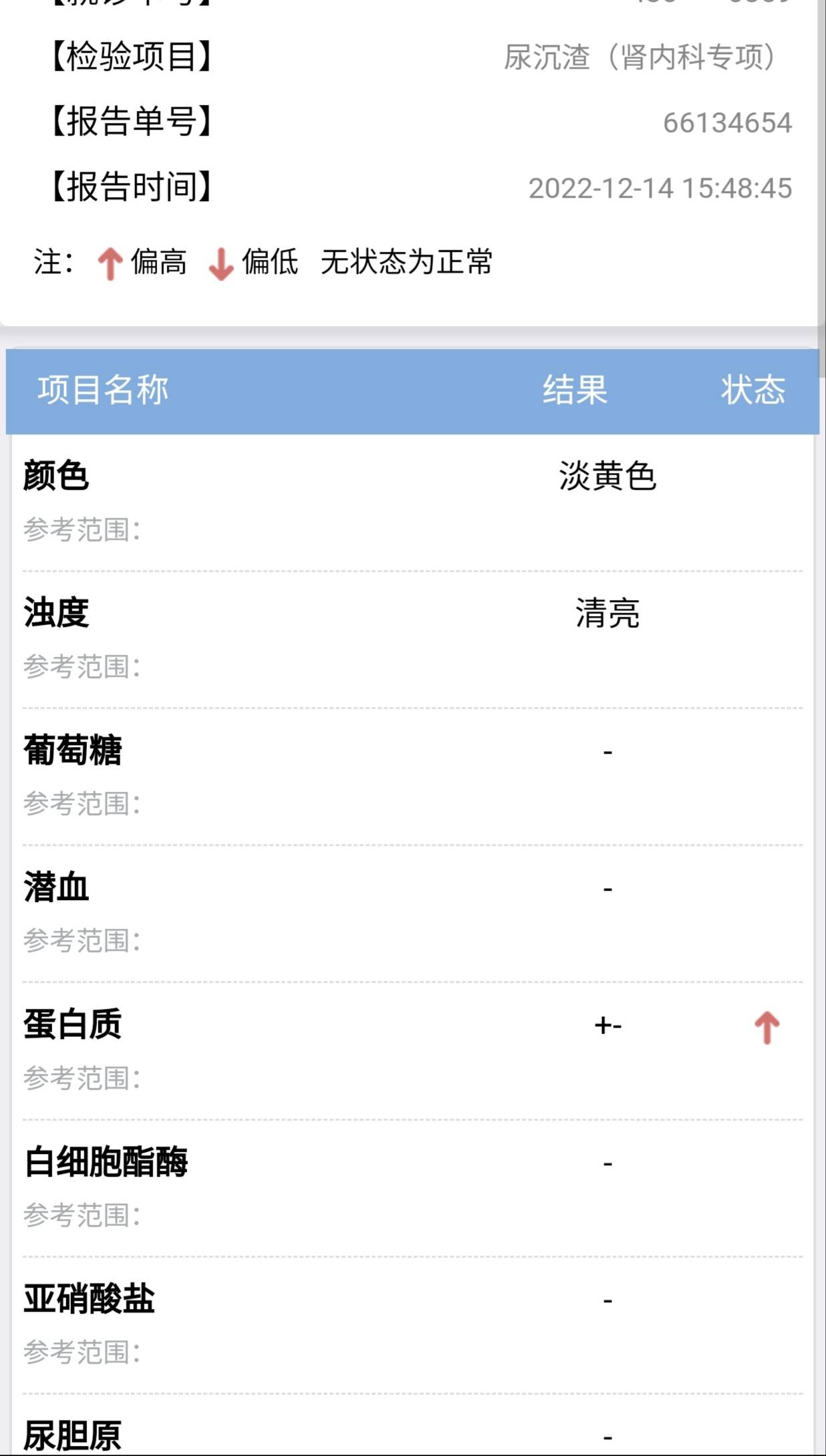Image resolution: width=826 pixels, height=1456 pixels.
Task: Click the red up arrow beside 蛋白质
Action: [766, 1027]
